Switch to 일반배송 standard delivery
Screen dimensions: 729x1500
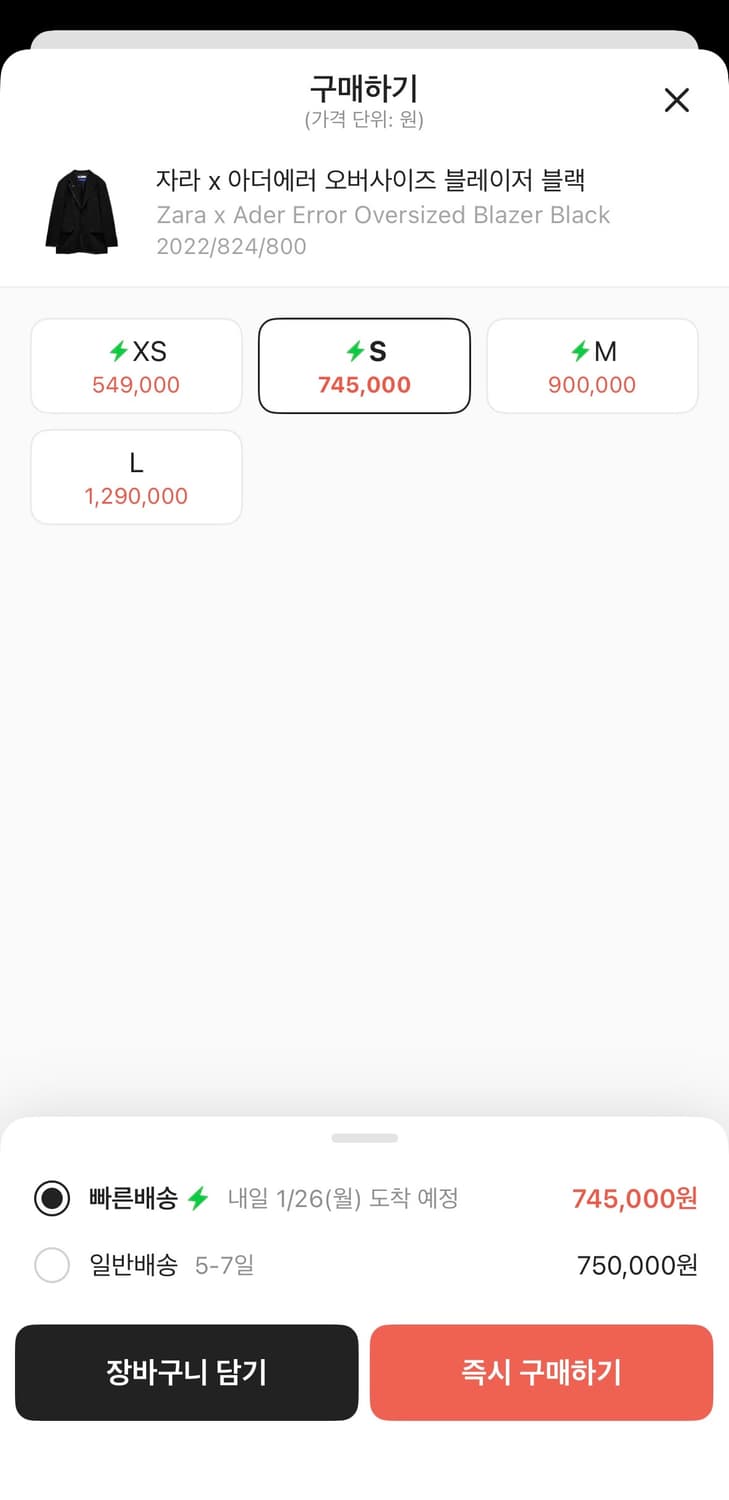coord(52,1265)
